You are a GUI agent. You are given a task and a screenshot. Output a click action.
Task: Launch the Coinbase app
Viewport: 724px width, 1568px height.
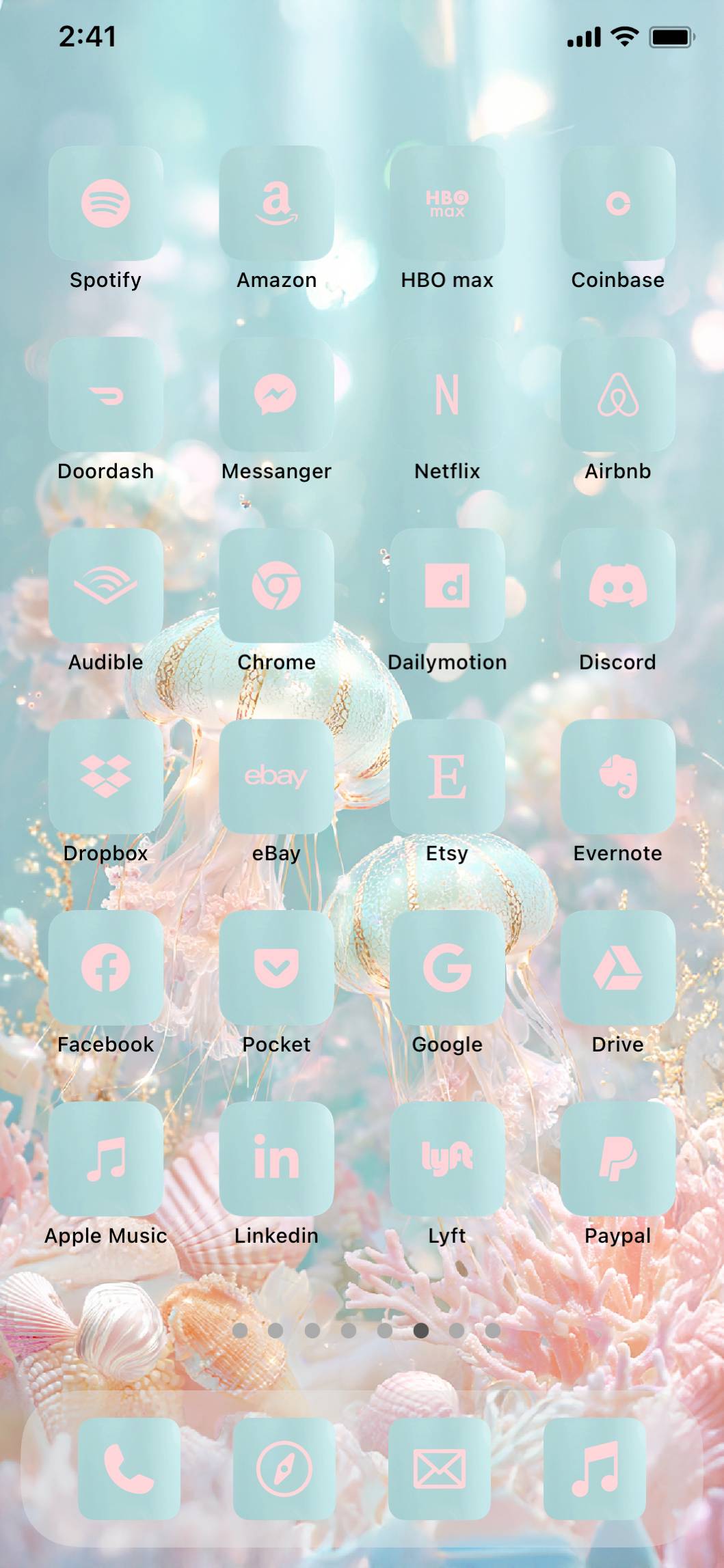pyautogui.click(x=617, y=203)
